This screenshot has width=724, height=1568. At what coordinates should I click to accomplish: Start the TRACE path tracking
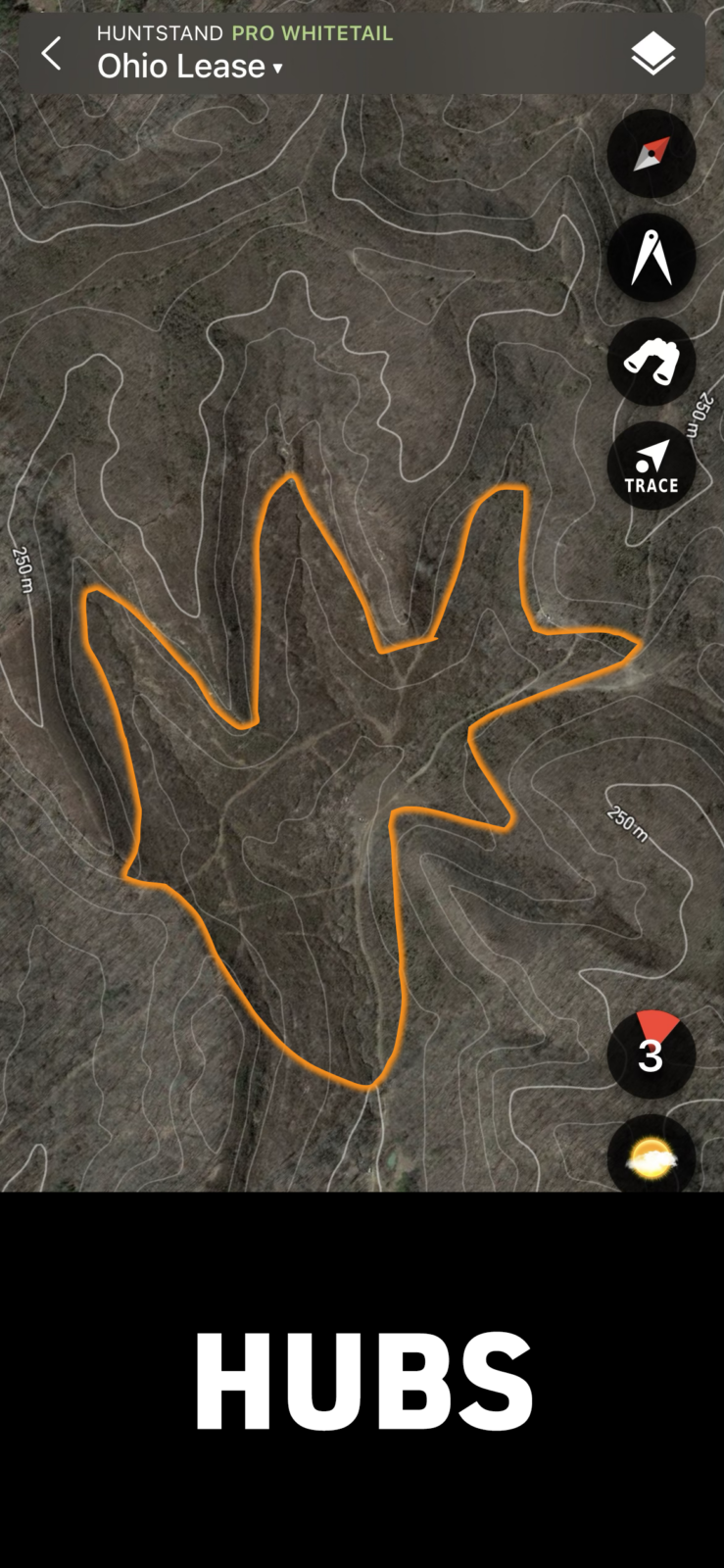pos(652,466)
